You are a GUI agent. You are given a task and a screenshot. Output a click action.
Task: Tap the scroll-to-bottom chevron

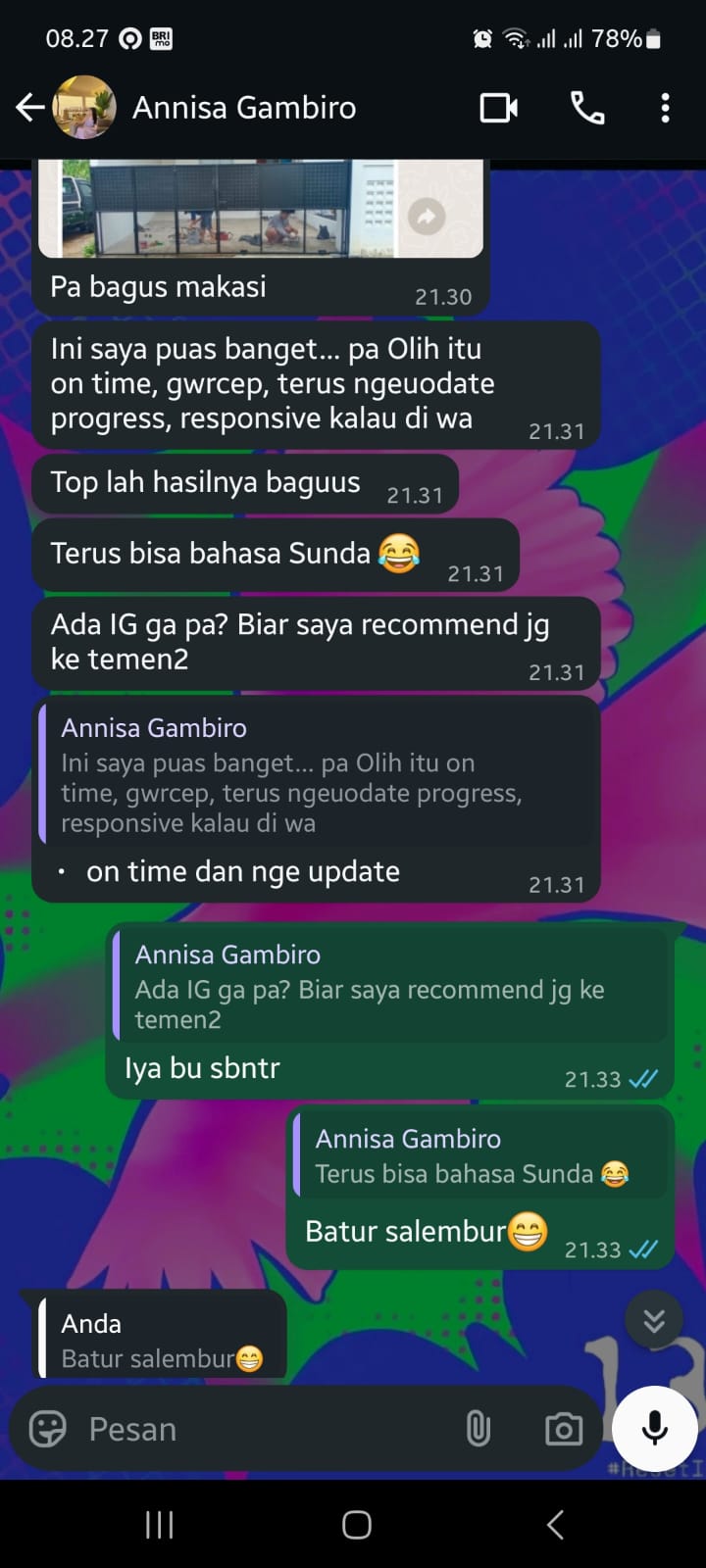653,1318
